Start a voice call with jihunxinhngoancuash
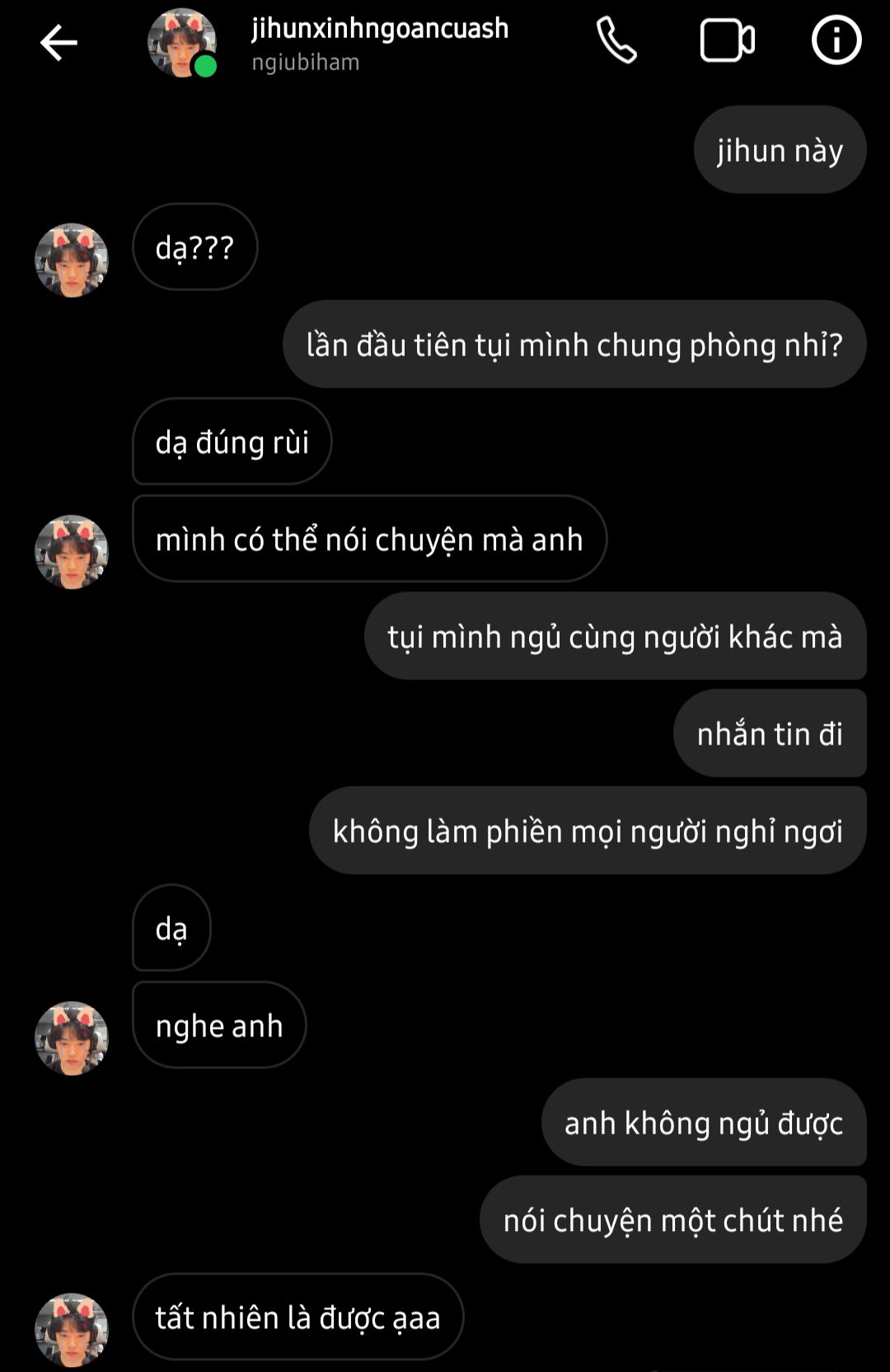This screenshot has width=890, height=1372. coord(616,41)
